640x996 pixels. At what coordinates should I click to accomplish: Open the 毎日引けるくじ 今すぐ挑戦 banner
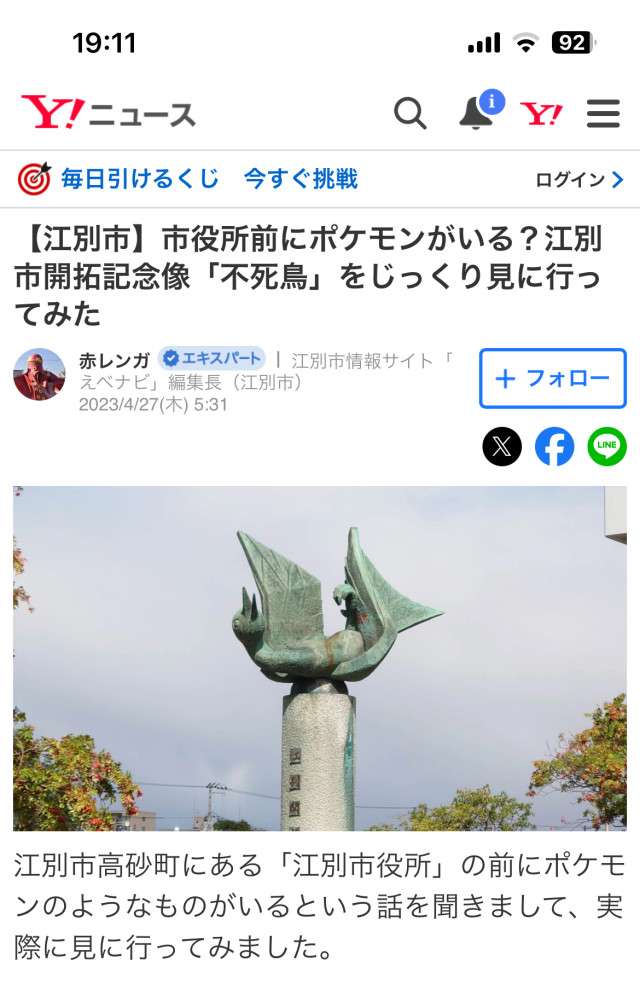[189, 179]
